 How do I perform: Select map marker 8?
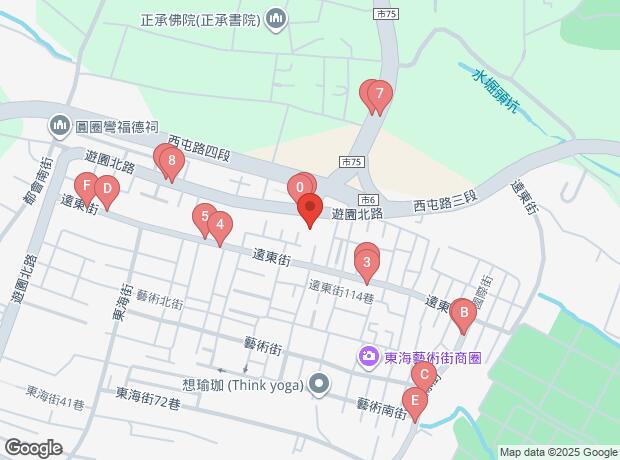point(172,165)
